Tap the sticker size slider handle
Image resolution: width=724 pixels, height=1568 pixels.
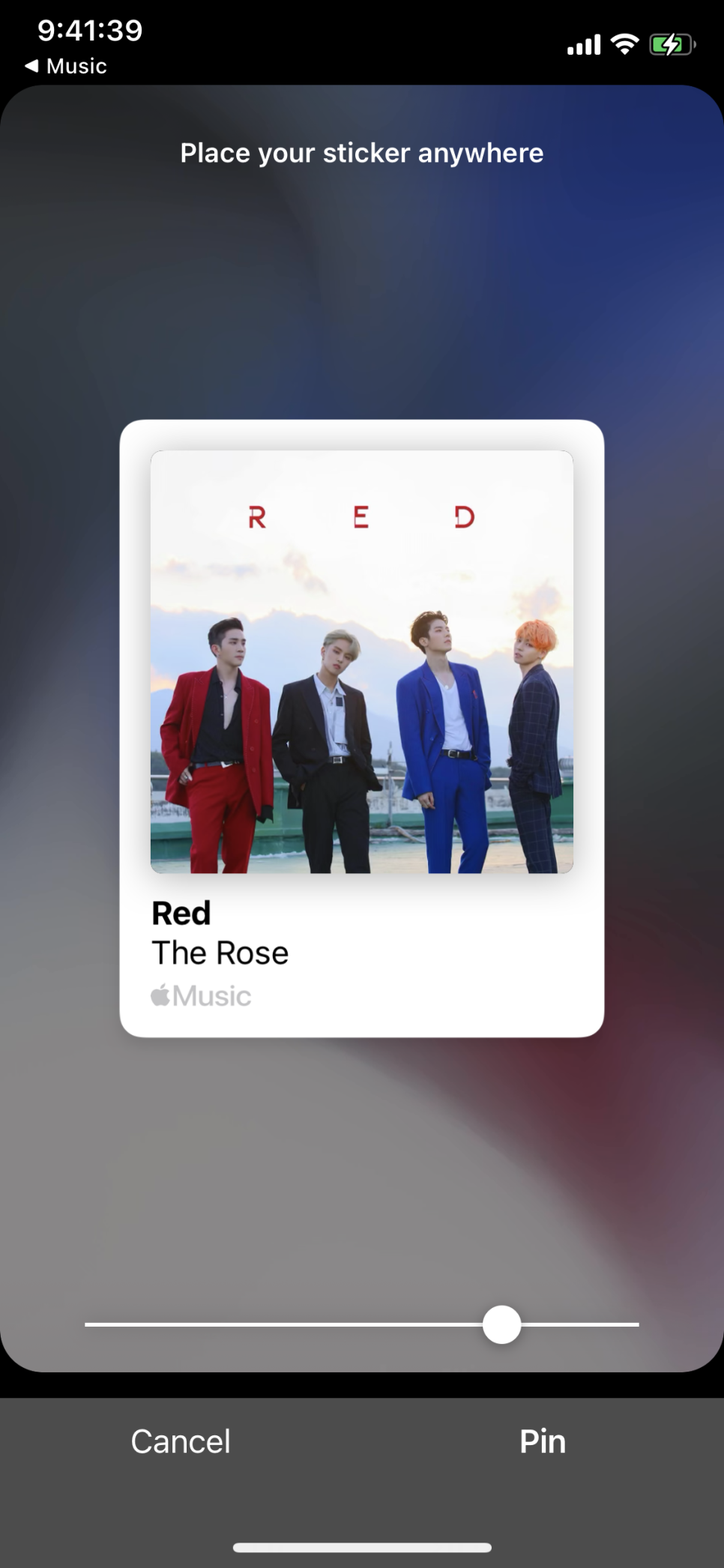(x=502, y=1324)
